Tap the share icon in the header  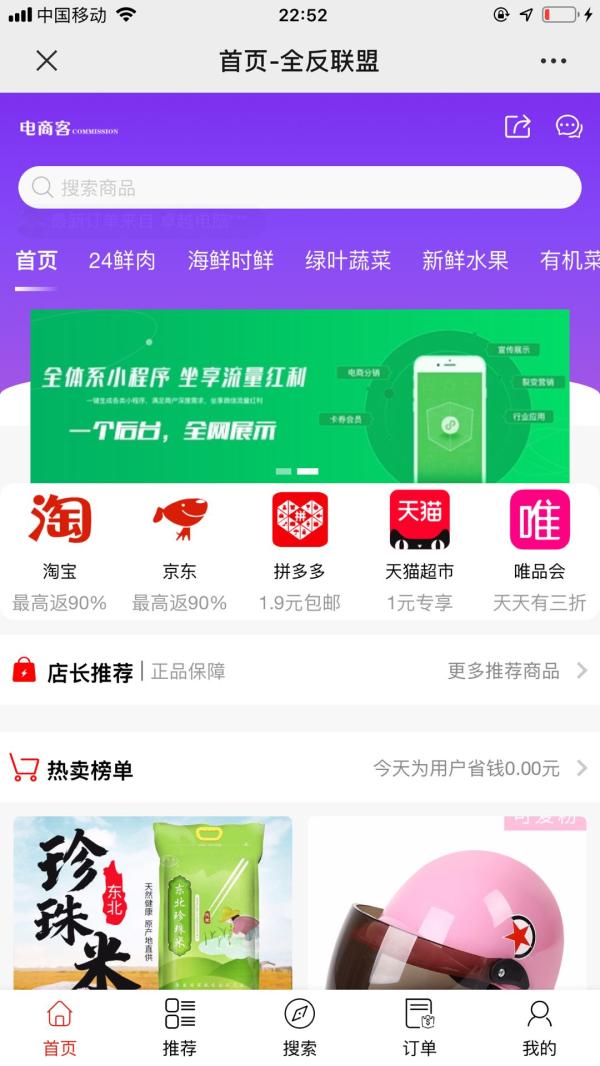[517, 127]
